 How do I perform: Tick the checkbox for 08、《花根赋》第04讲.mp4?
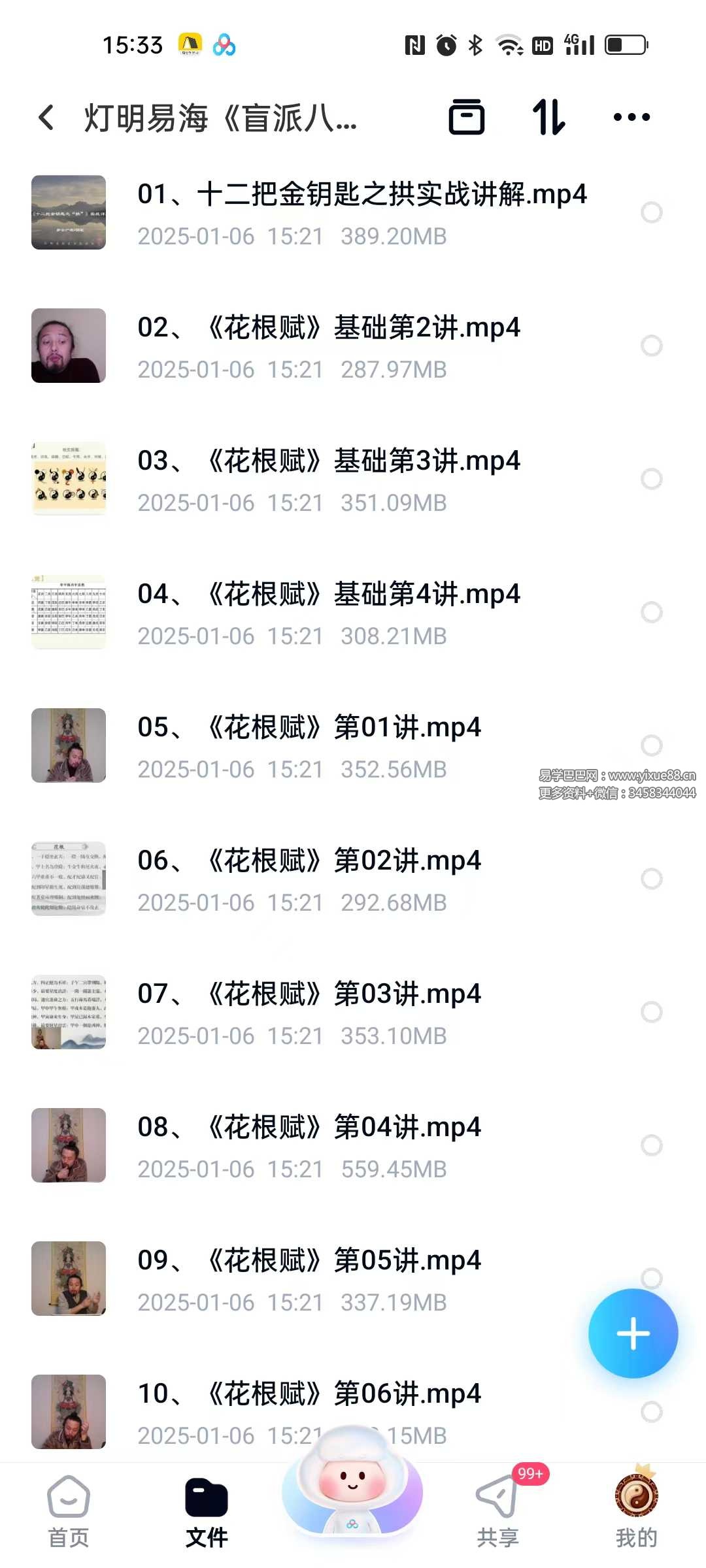651,1145
